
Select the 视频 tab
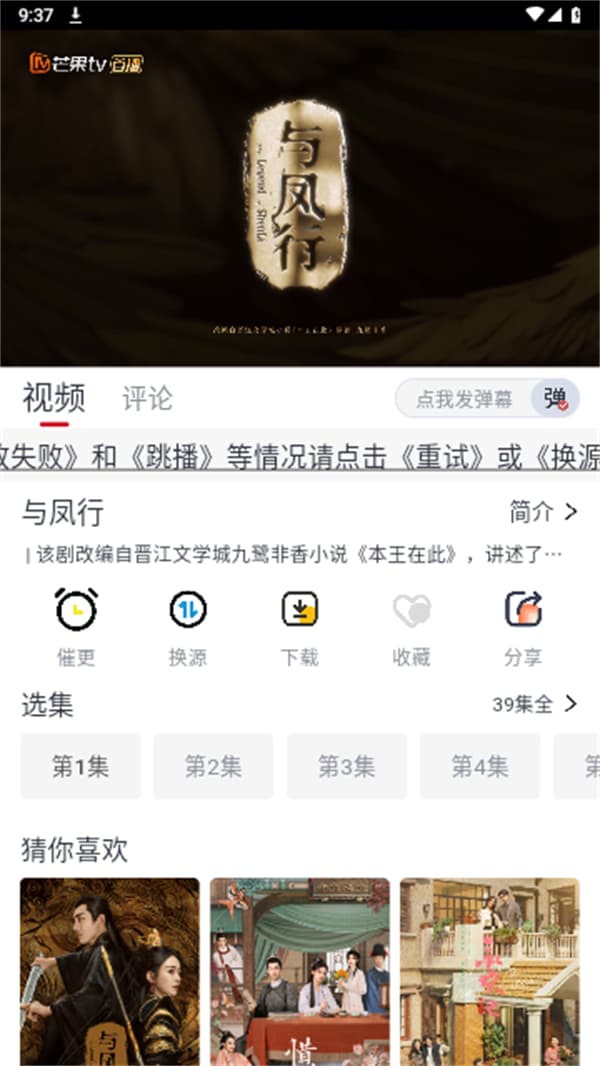[x=54, y=398]
